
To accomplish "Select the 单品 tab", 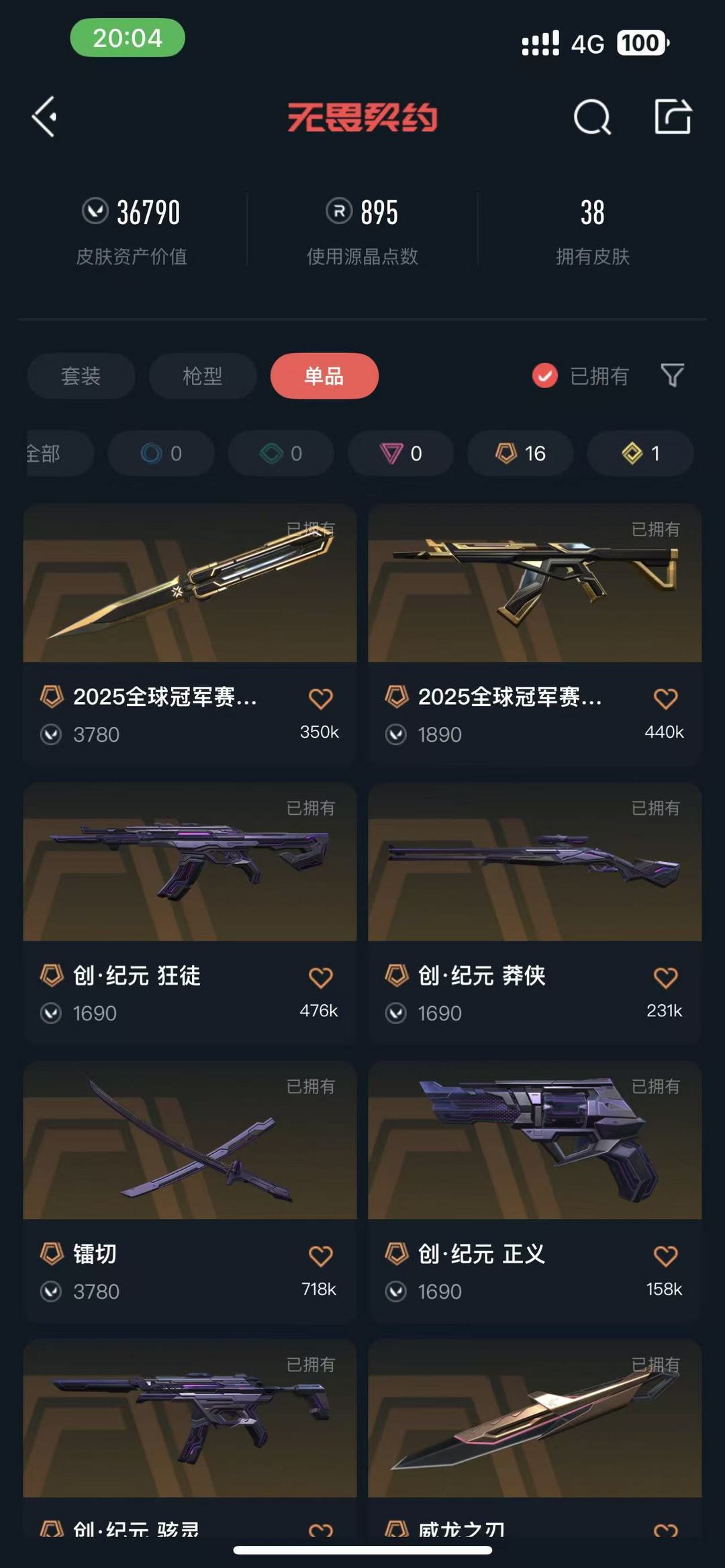I will 324,376.
